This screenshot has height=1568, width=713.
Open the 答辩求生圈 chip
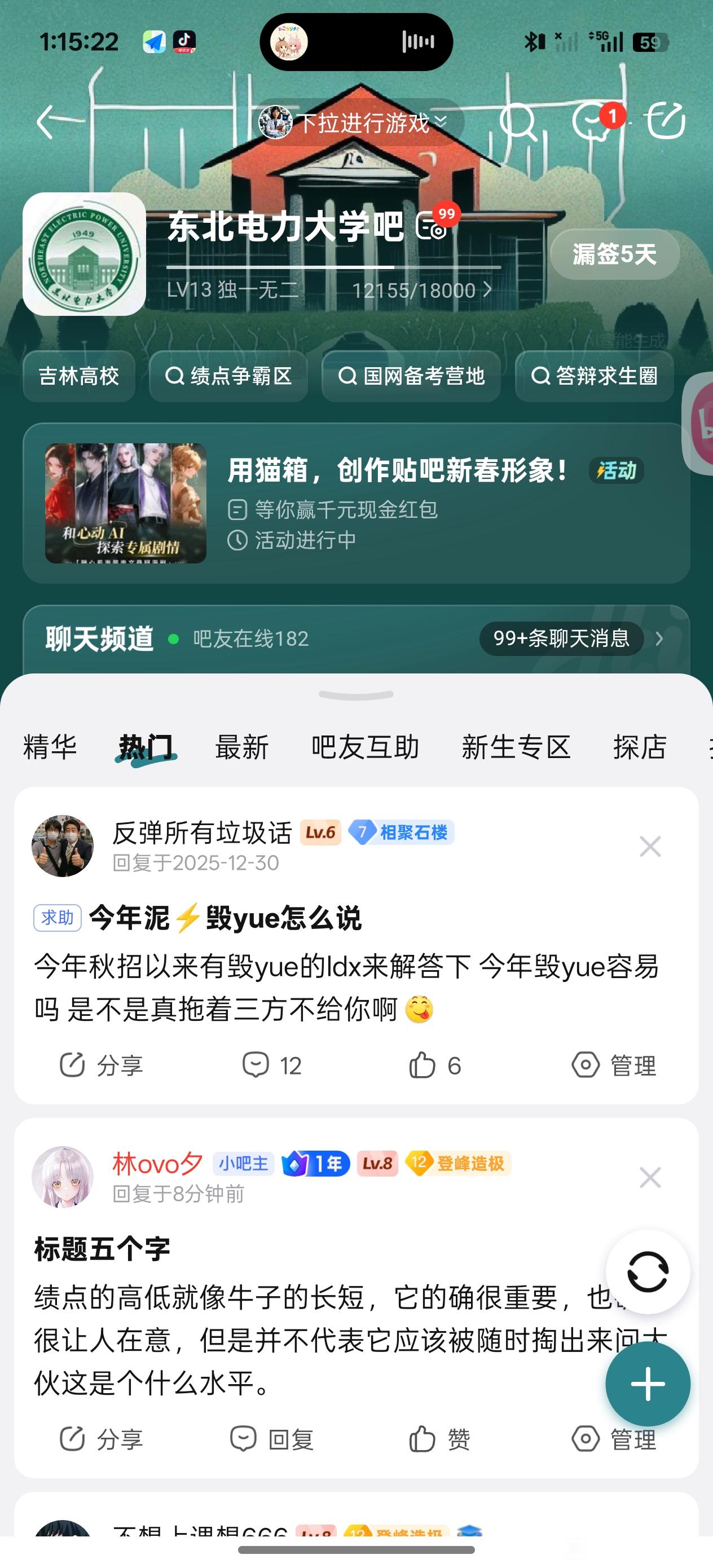click(x=595, y=376)
